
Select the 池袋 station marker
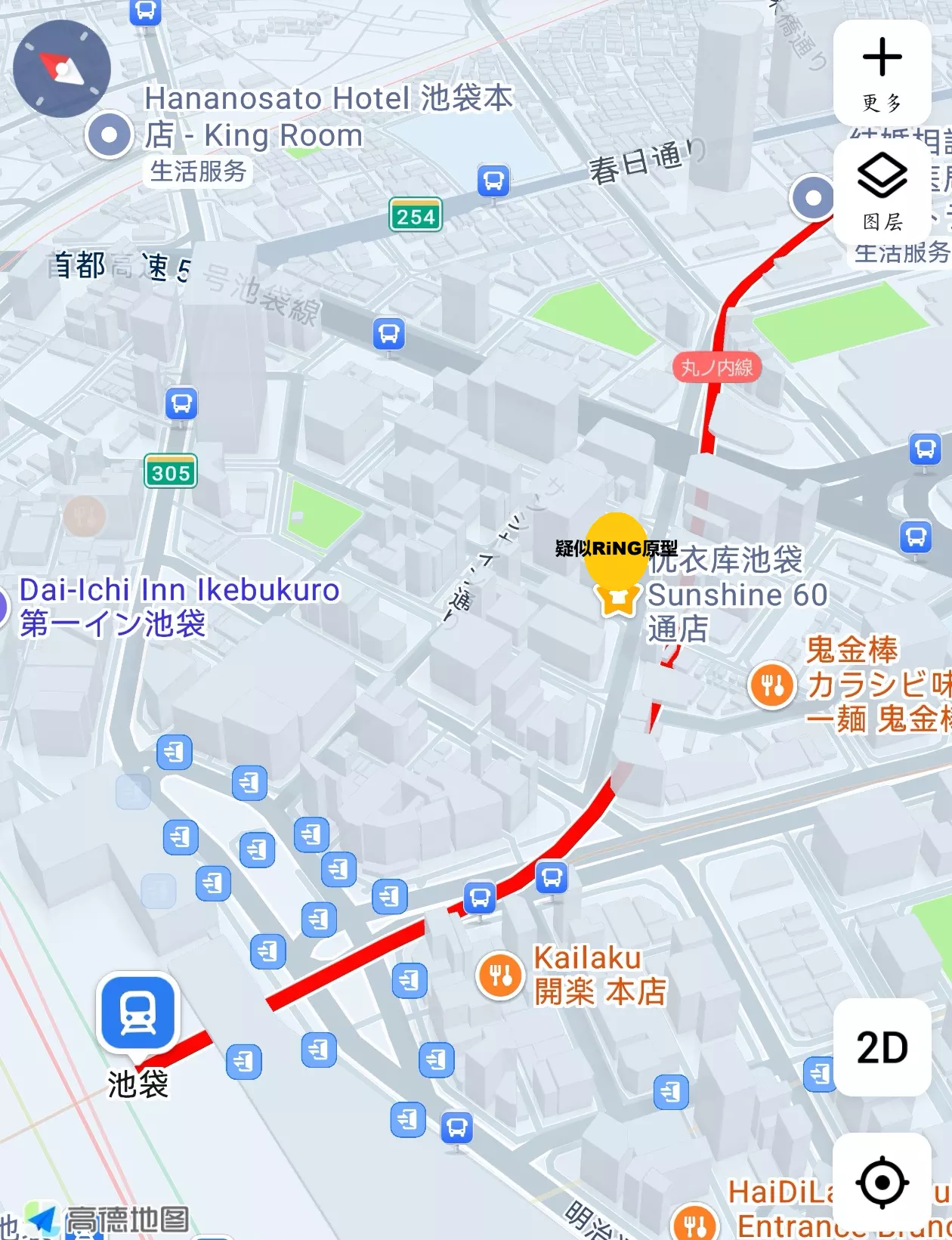point(138,1013)
